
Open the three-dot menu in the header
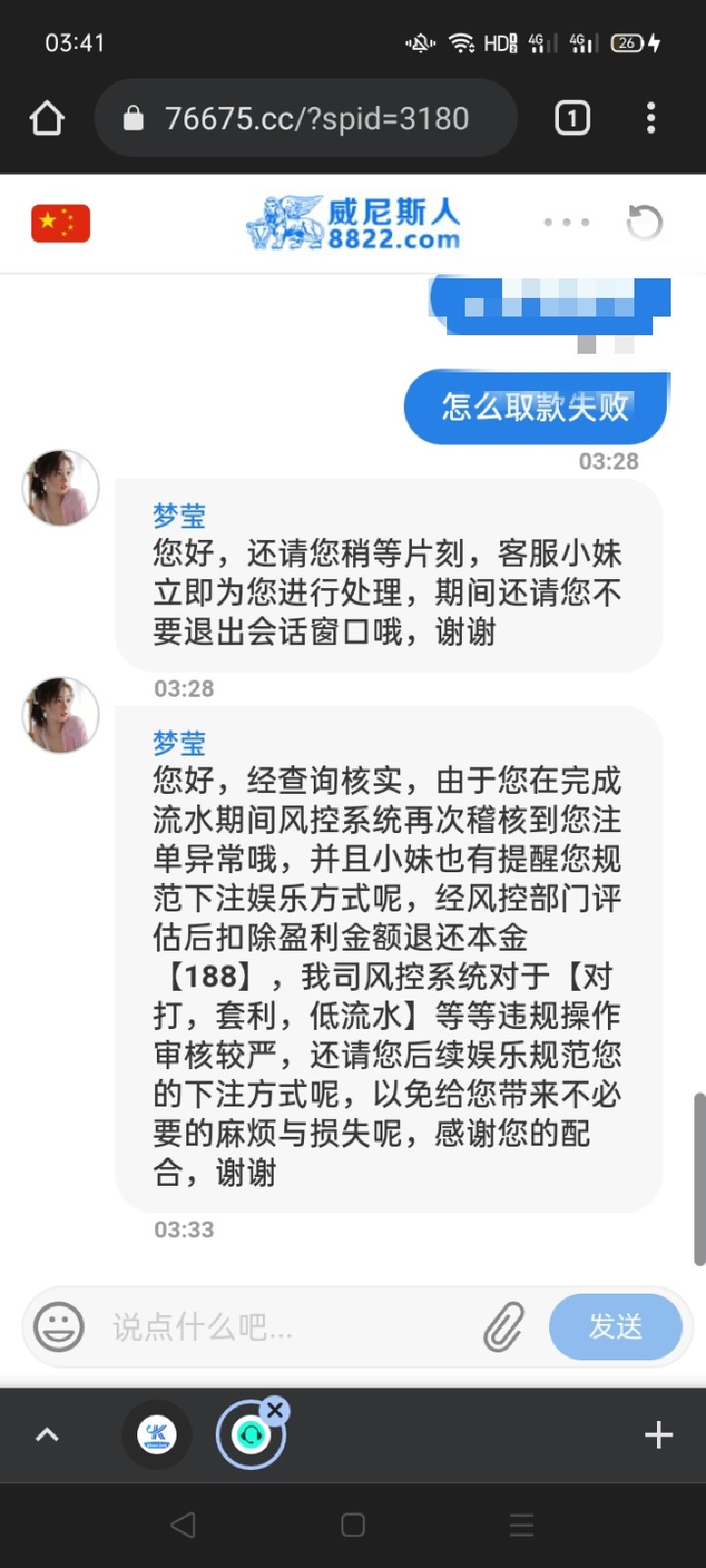click(567, 222)
